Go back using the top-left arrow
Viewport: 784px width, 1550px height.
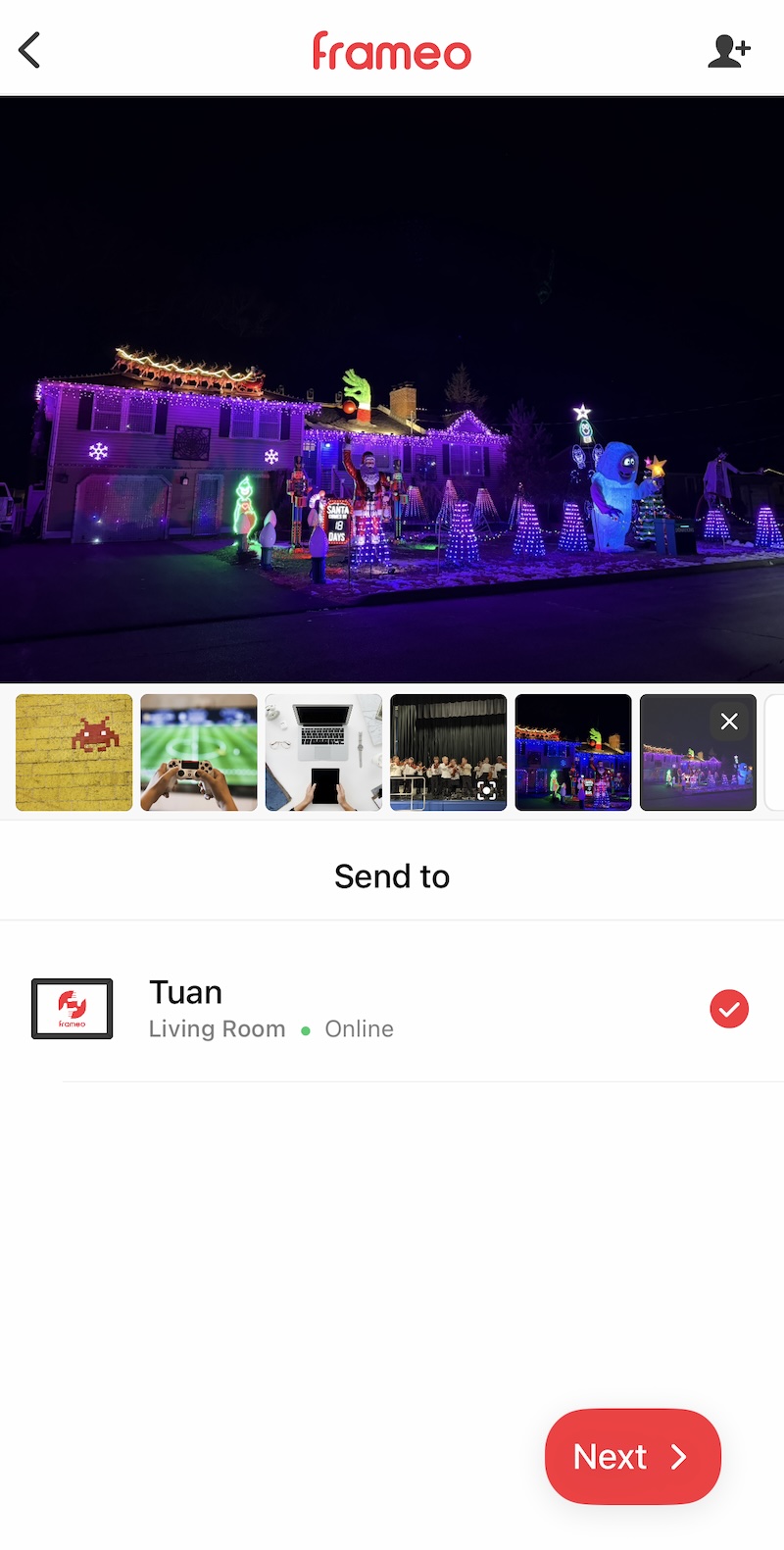coord(30,50)
